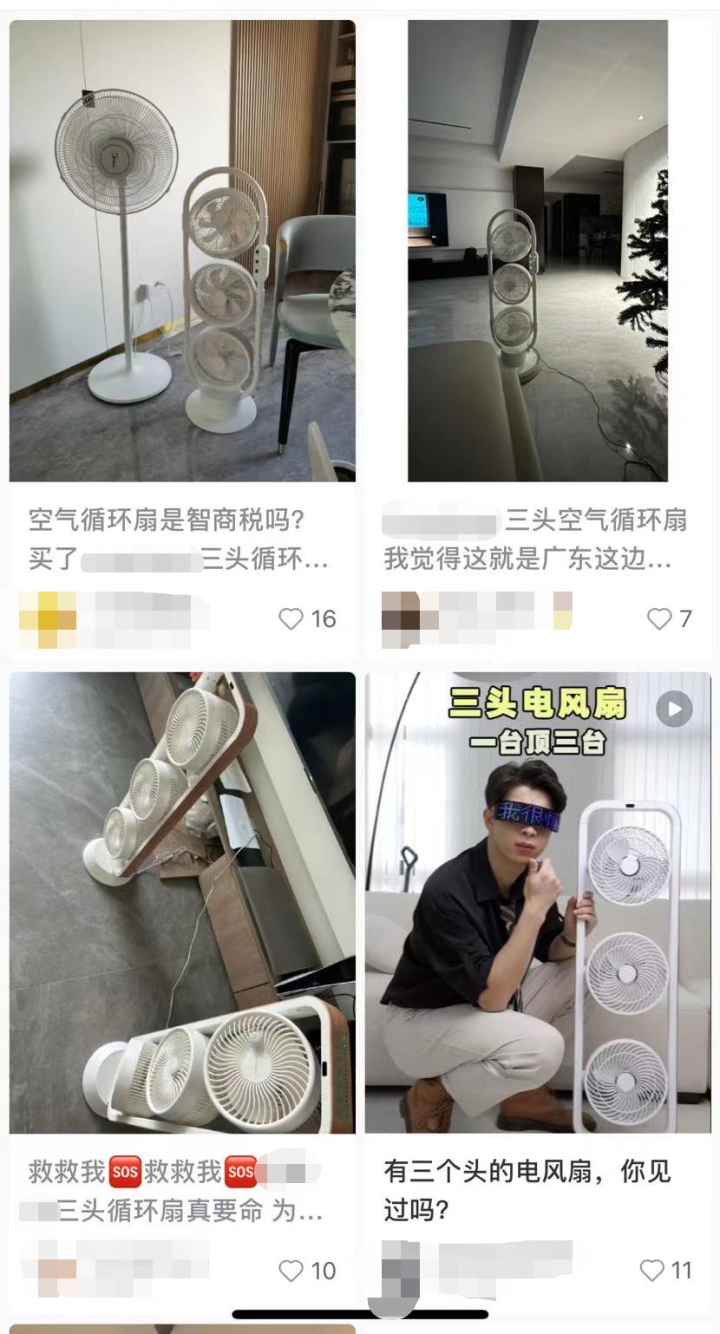Image resolution: width=720 pixels, height=1334 pixels.
Task: Open the post 我觉得这就是广东这边
Action: tap(537, 250)
